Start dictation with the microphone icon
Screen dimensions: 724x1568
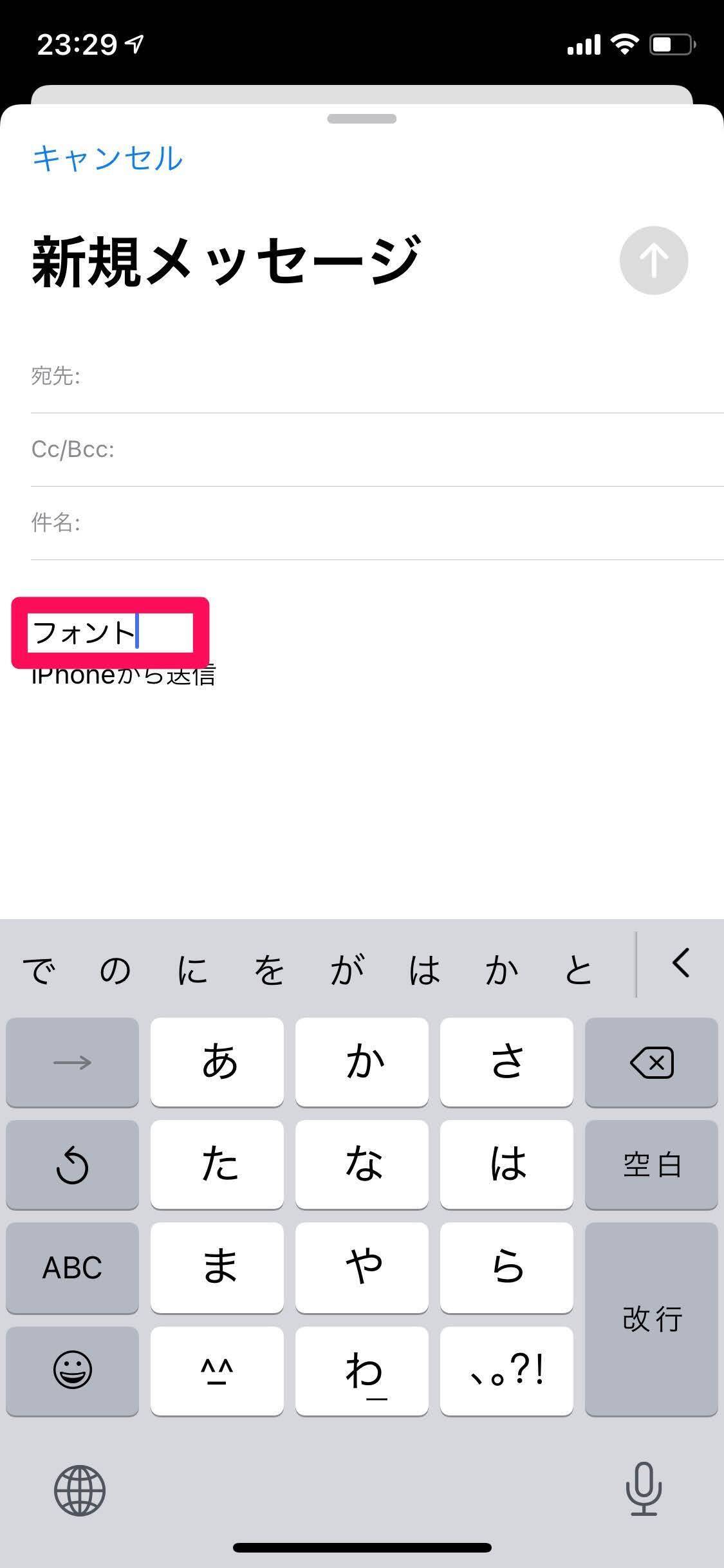(x=643, y=1489)
